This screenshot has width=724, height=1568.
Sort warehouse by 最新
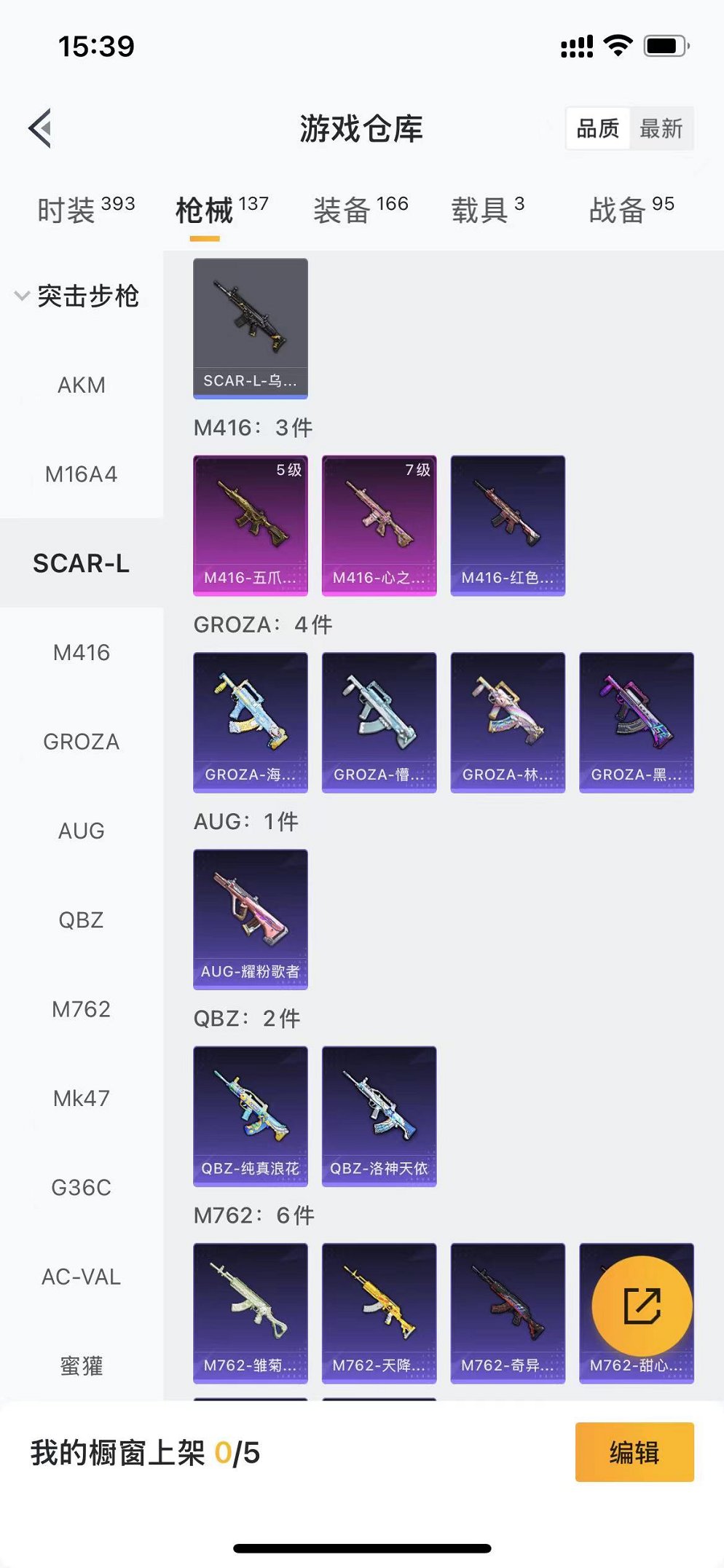point(661,129)
